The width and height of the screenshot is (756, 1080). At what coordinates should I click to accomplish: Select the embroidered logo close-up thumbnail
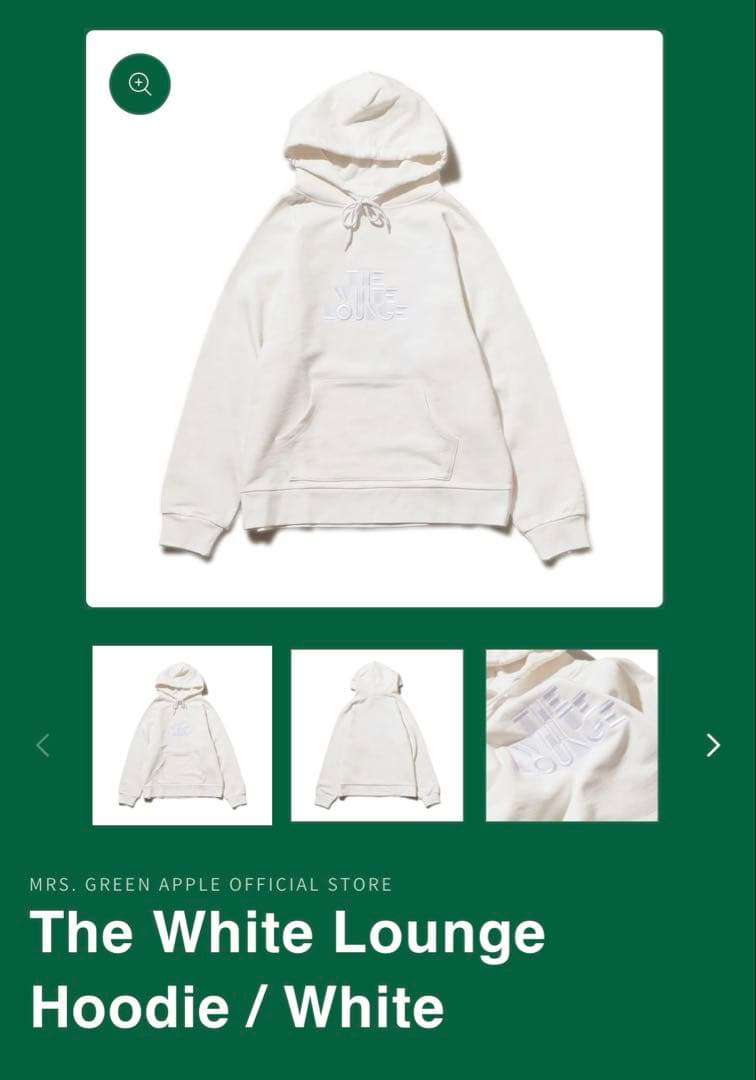(x=572, y=735)
